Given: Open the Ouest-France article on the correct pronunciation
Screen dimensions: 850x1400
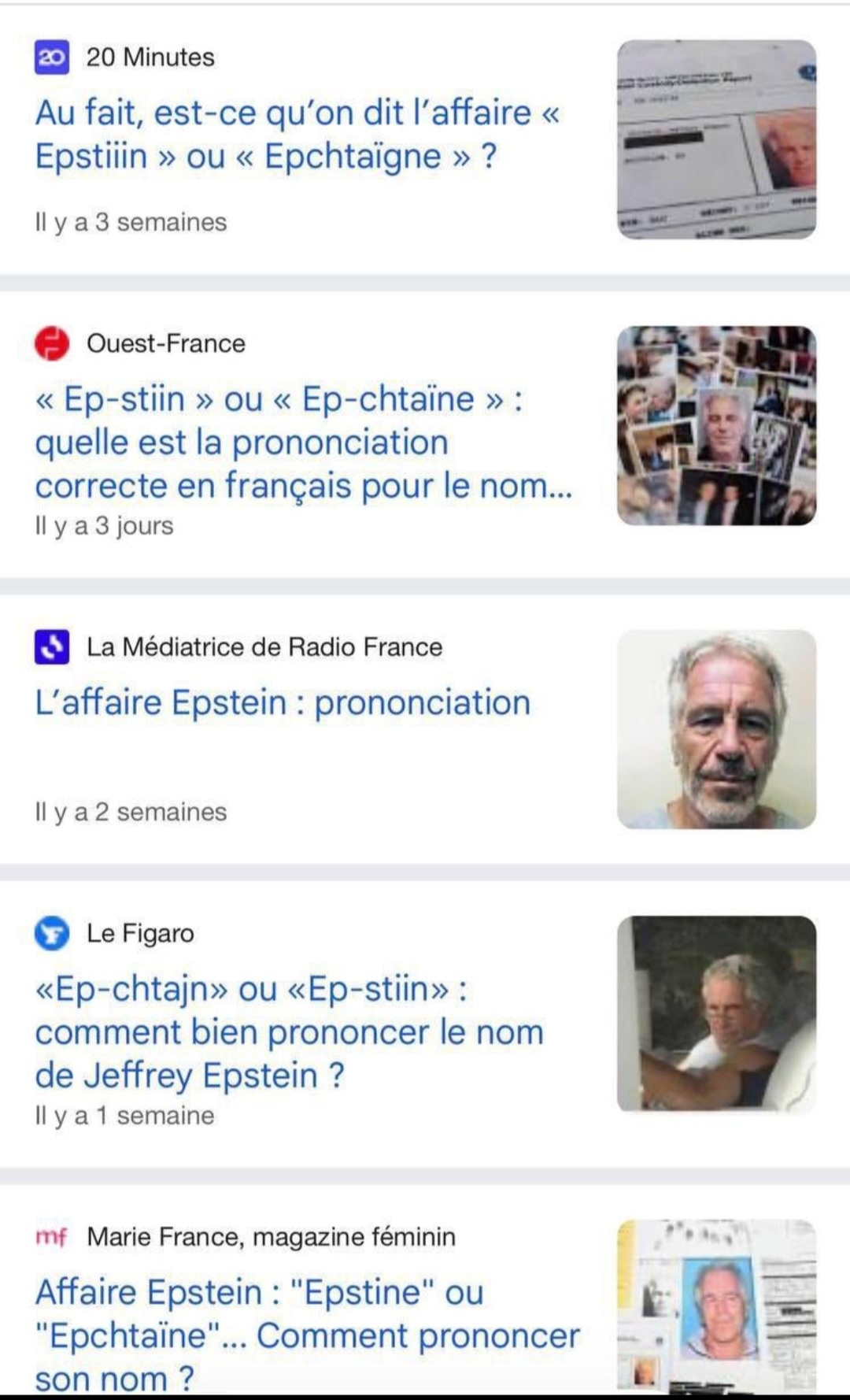Looking at the screenshot, I should pos(303,442).
